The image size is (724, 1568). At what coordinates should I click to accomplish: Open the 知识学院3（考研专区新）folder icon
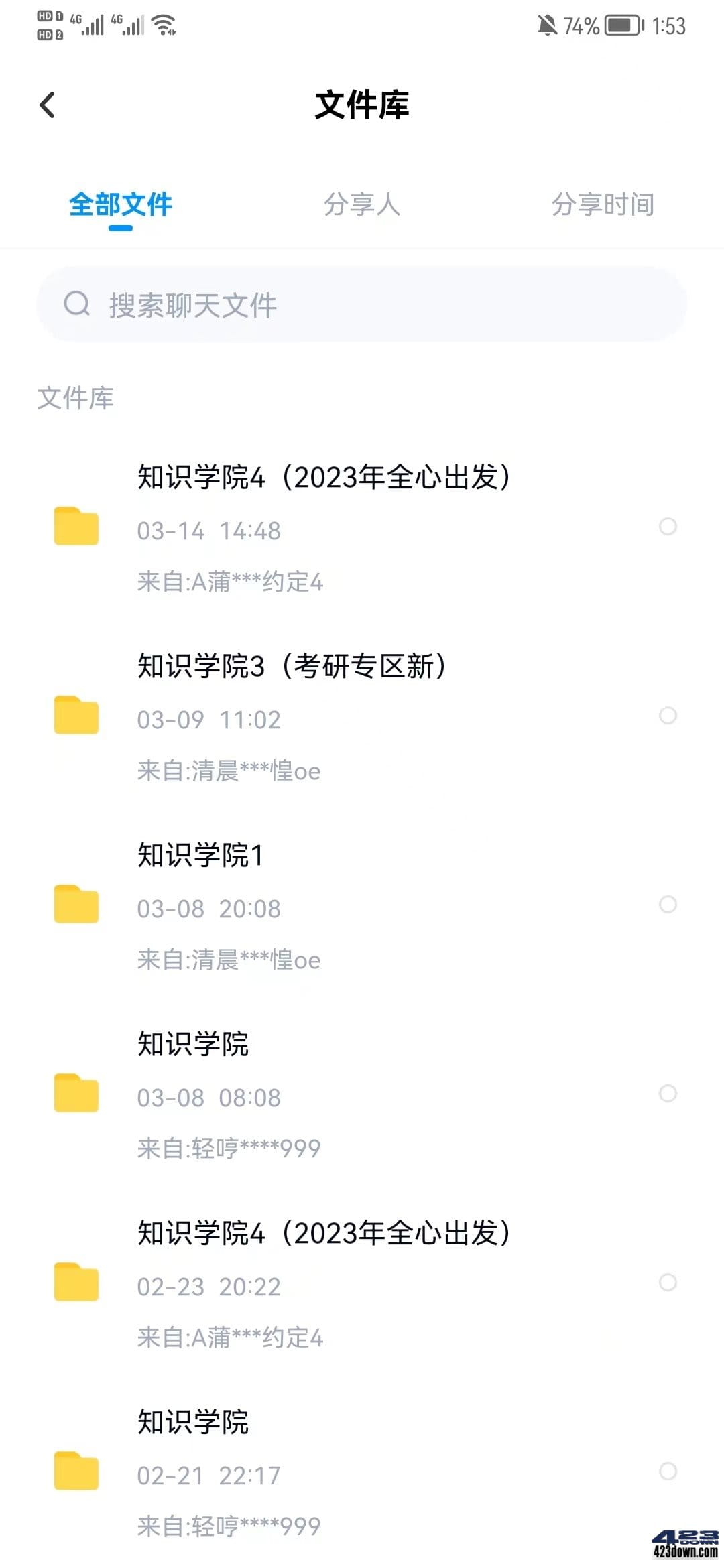coord(76,716)
